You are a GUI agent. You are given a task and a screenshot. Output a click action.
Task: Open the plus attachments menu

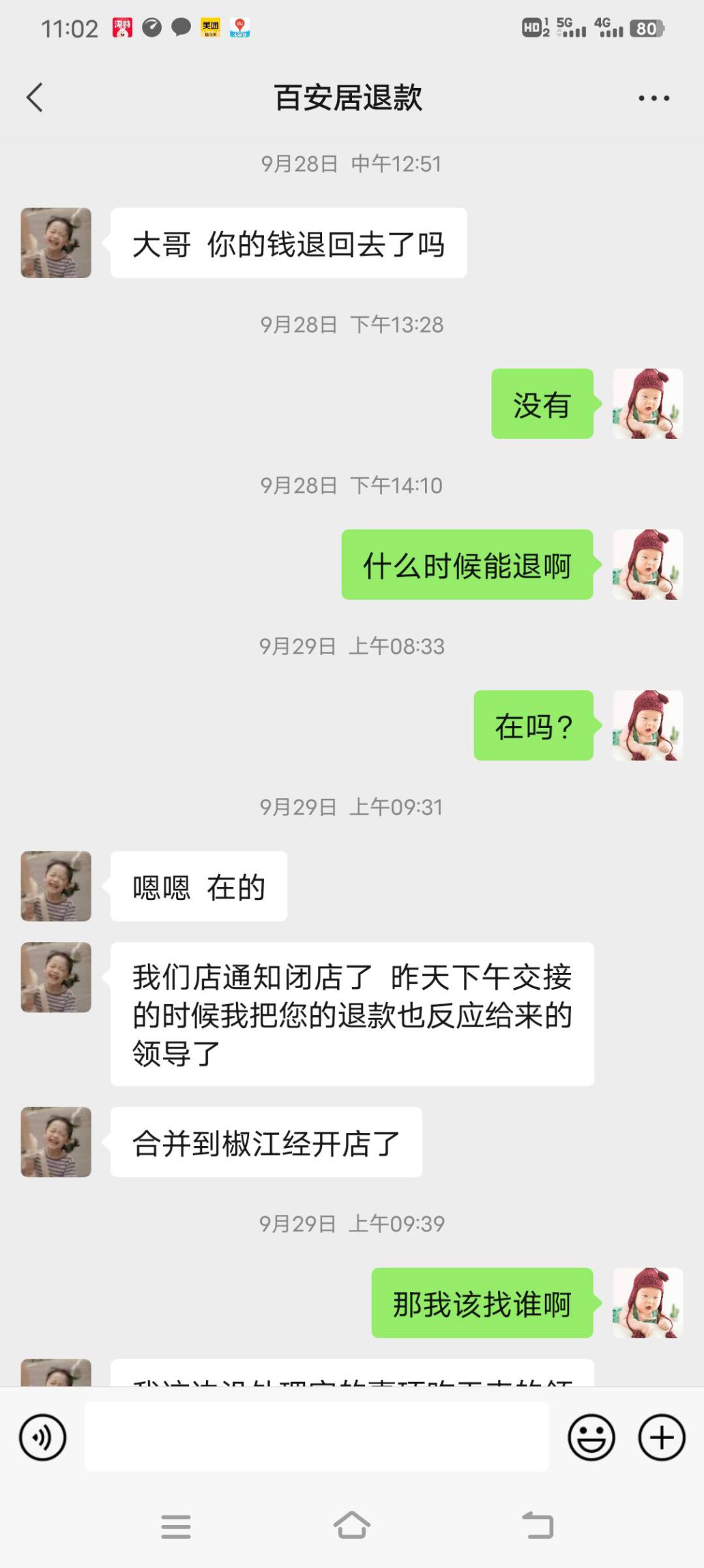[x=661, y=1437]
